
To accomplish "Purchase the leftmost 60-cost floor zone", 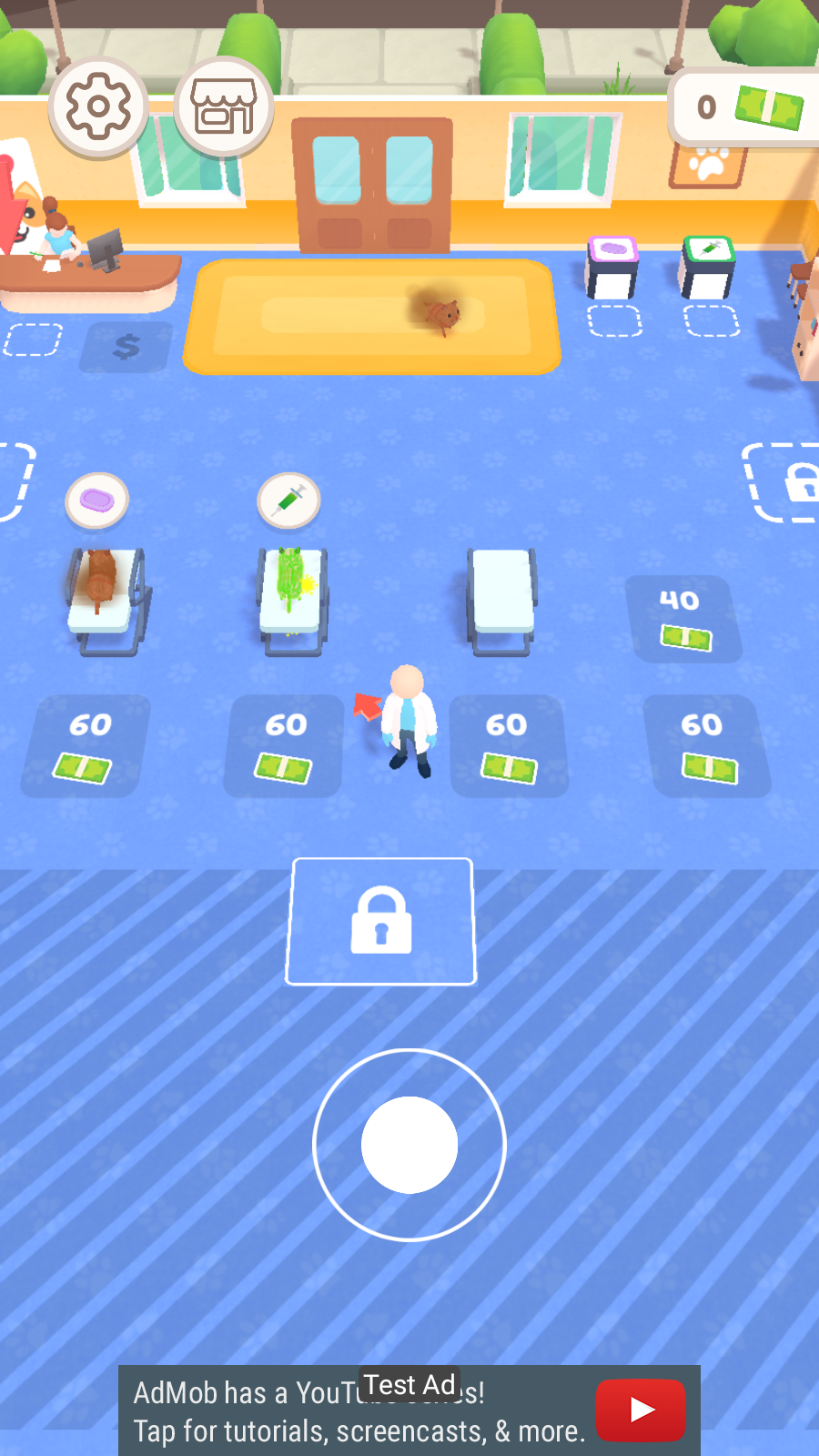I will (87, 746).
